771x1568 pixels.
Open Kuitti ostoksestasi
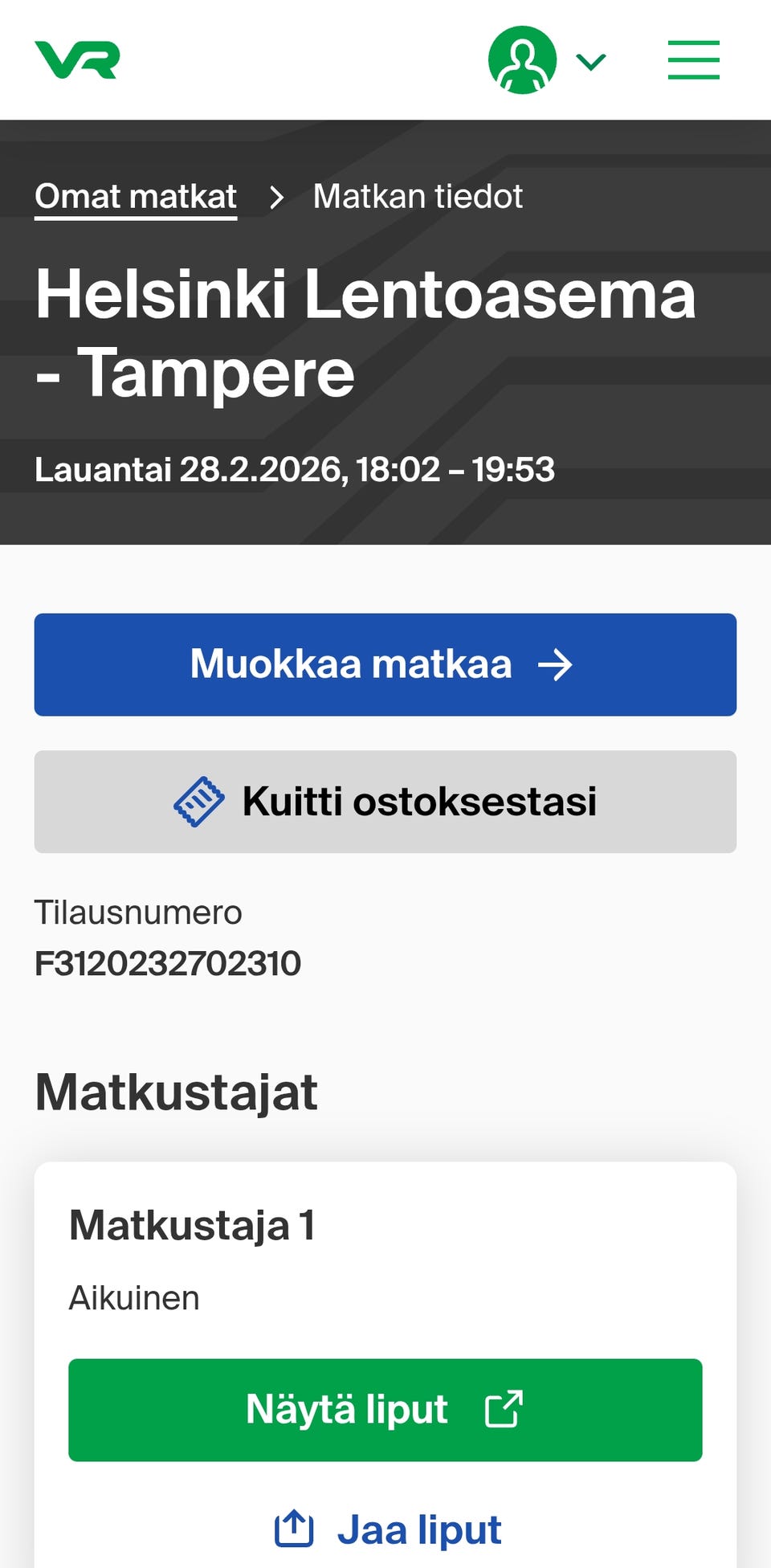point(385,801)
